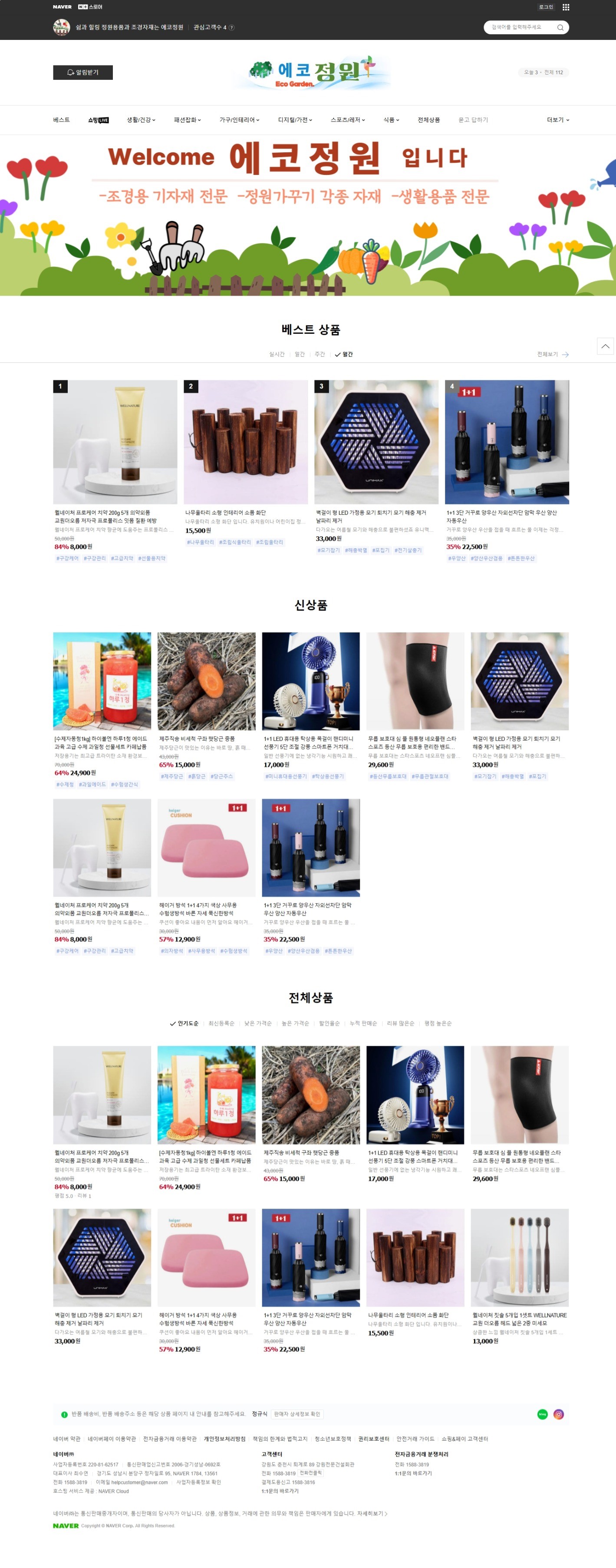Expand the 더보기 menu
The image size is (616, 1568).
pos(557,120)
